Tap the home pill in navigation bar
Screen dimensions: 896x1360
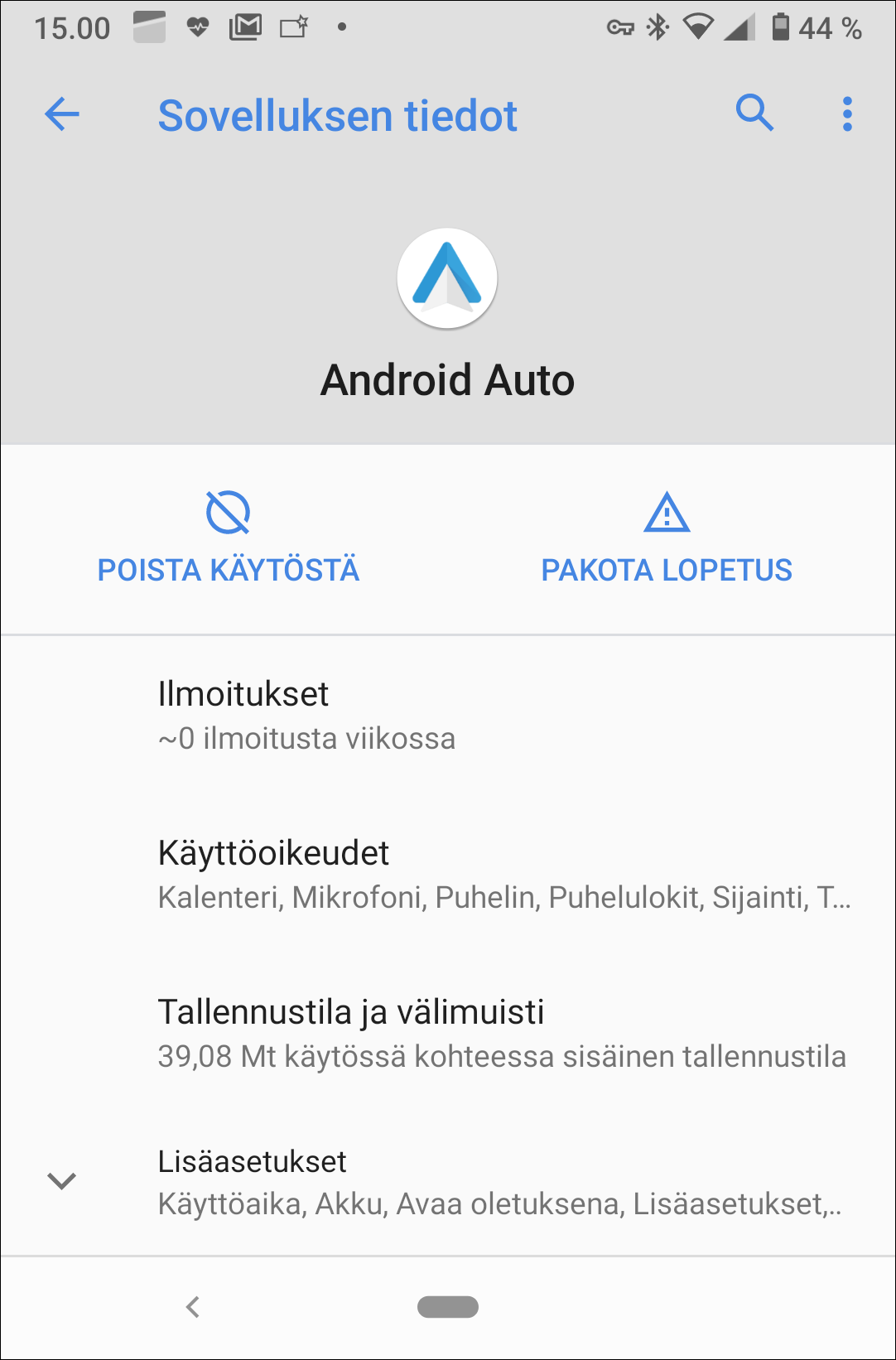click(x=447, y=1306)
